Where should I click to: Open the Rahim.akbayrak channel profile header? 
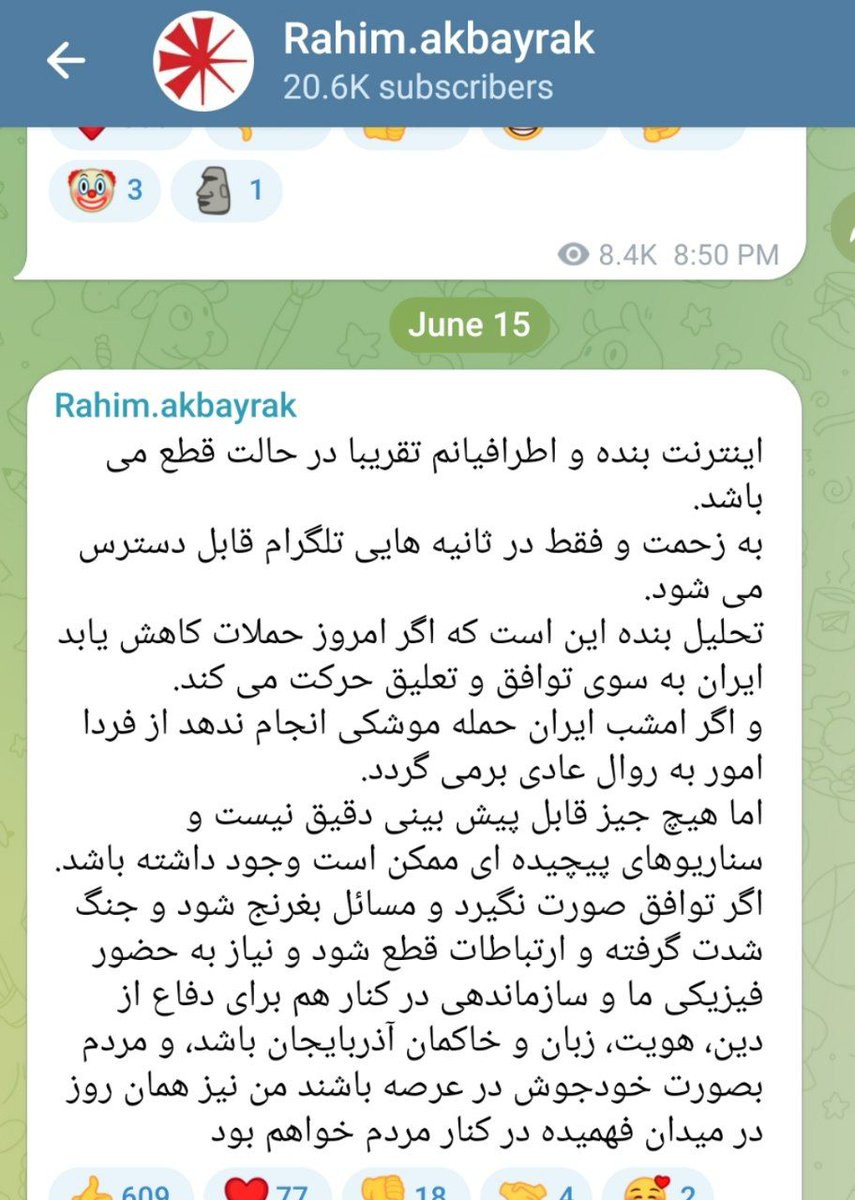pos(438,62)
